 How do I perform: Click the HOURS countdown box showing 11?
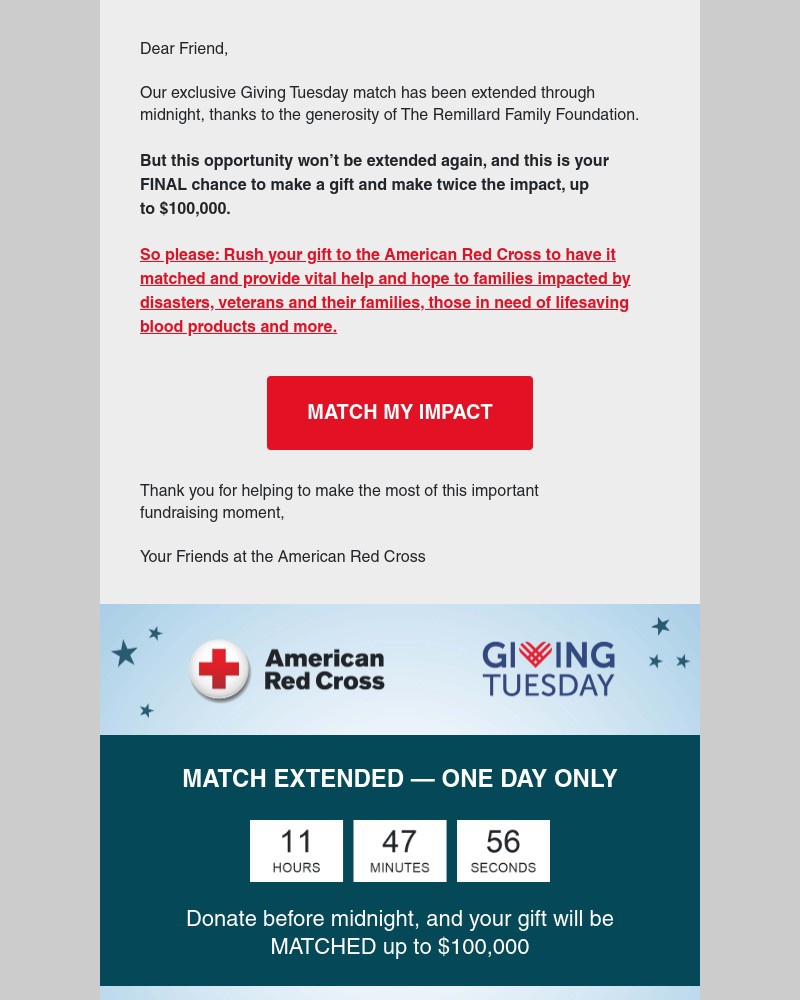click(296, 850)
